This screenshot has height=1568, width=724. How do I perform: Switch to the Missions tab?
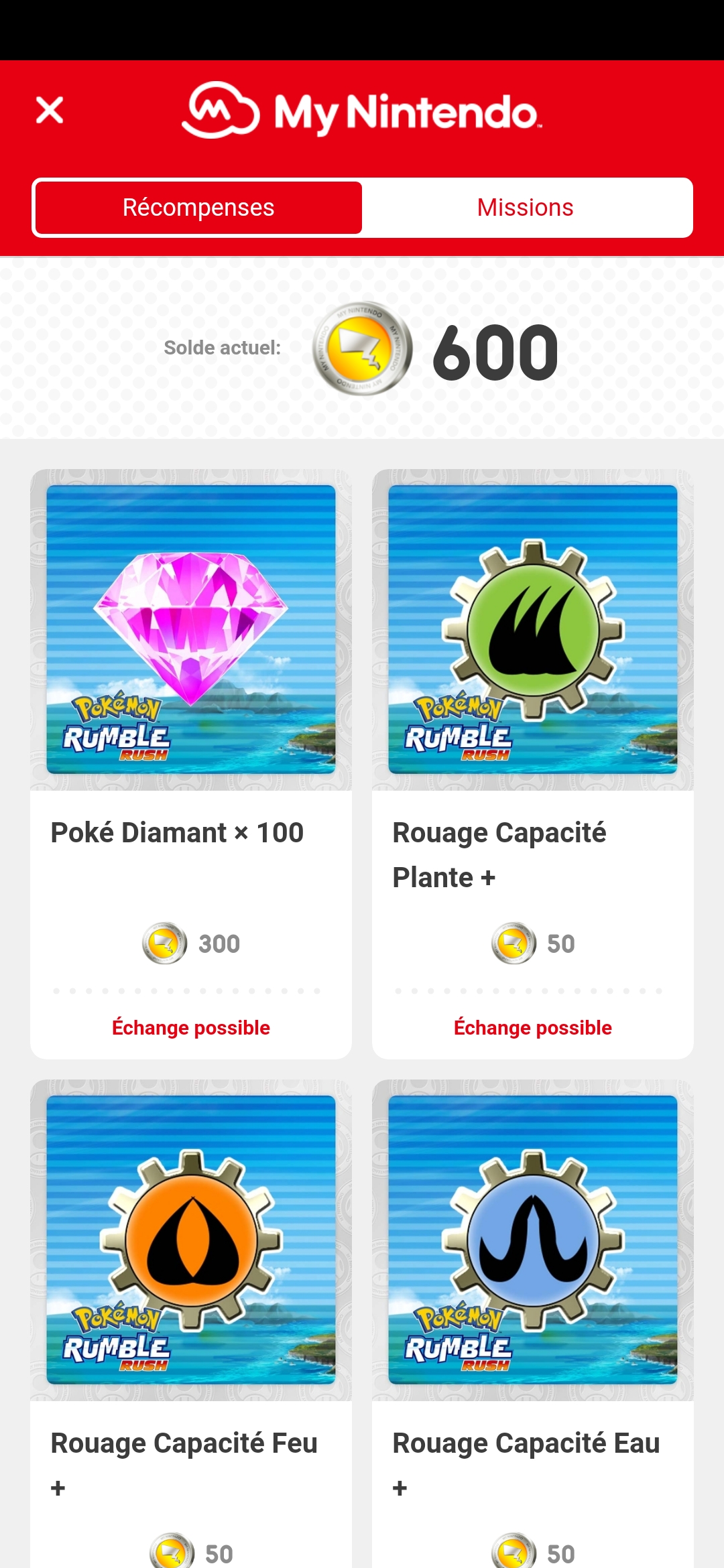[x=526, y=208]
